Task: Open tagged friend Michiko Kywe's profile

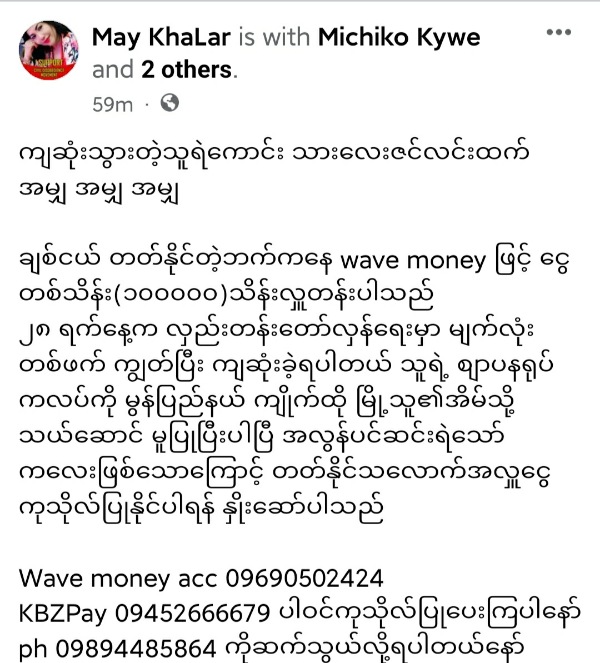Action: (x=399, y=38)
